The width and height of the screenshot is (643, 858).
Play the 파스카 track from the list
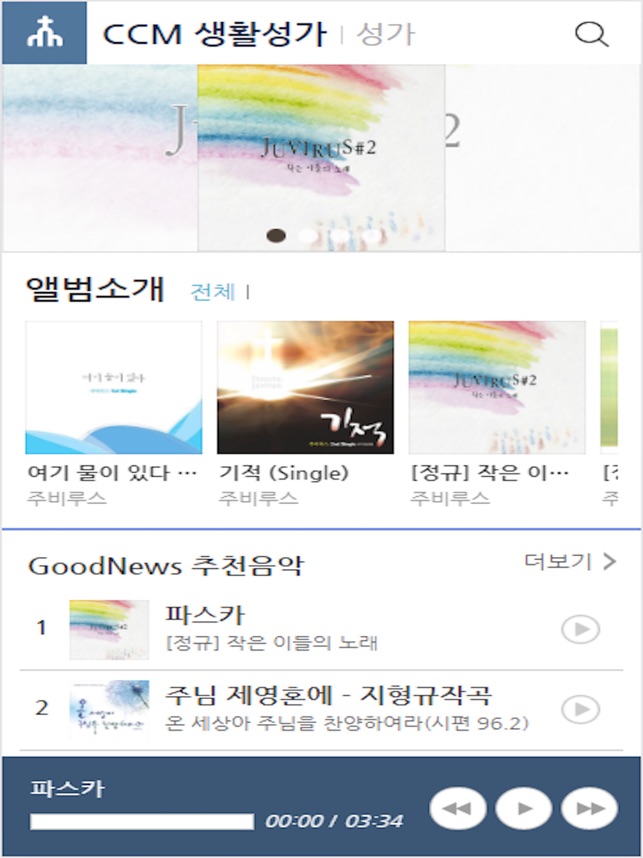click(x=580, y=629)
